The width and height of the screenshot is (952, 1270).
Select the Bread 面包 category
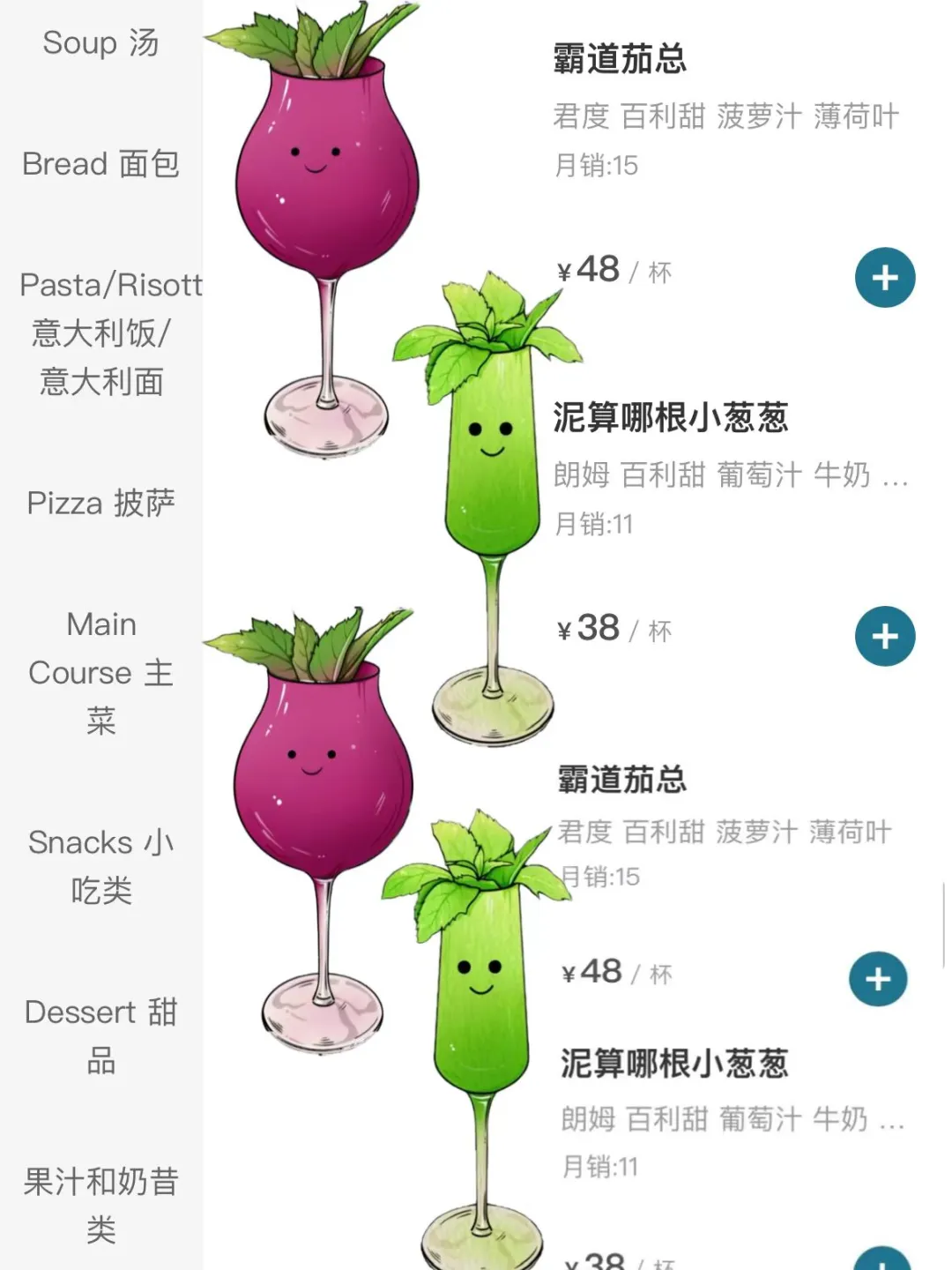(100, 164)
